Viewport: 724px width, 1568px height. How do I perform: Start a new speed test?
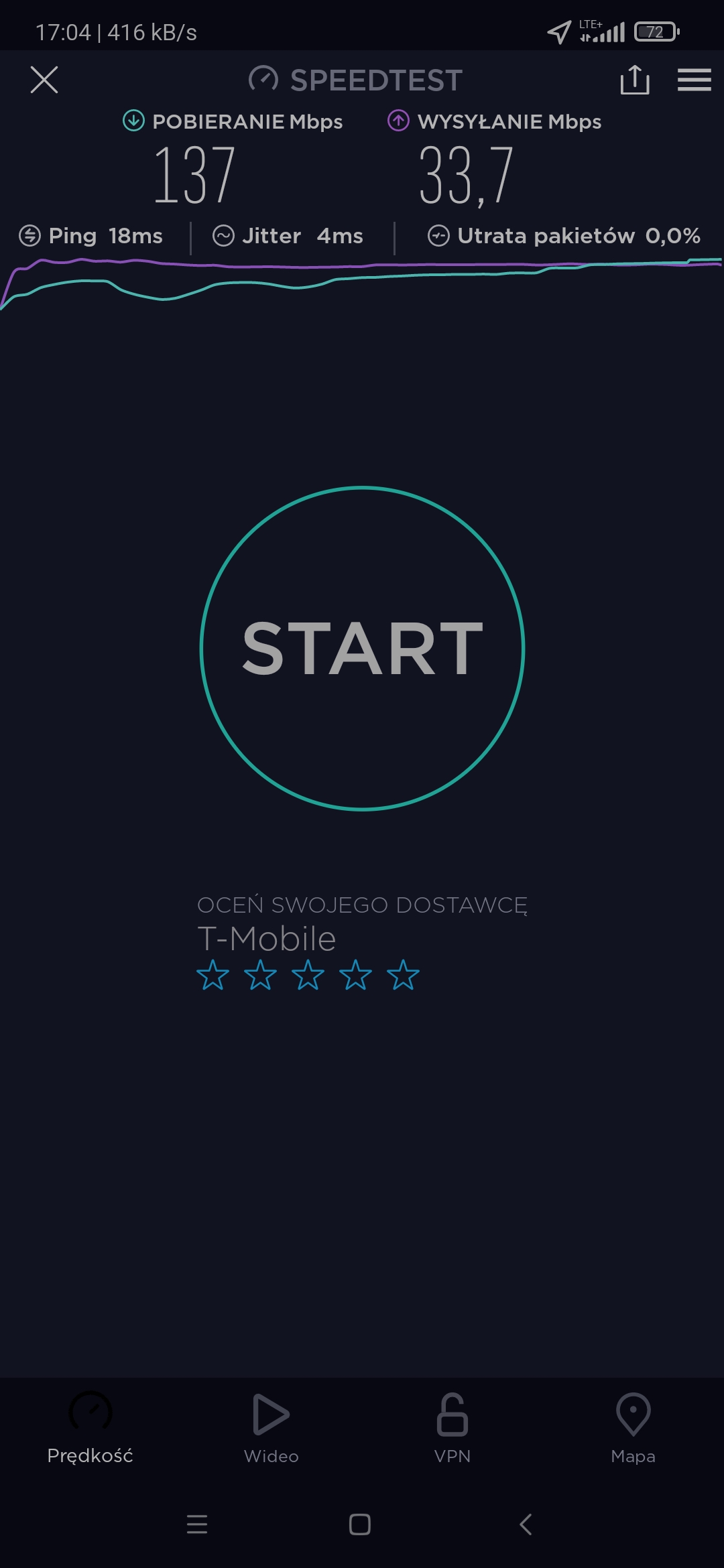point(362,648)
